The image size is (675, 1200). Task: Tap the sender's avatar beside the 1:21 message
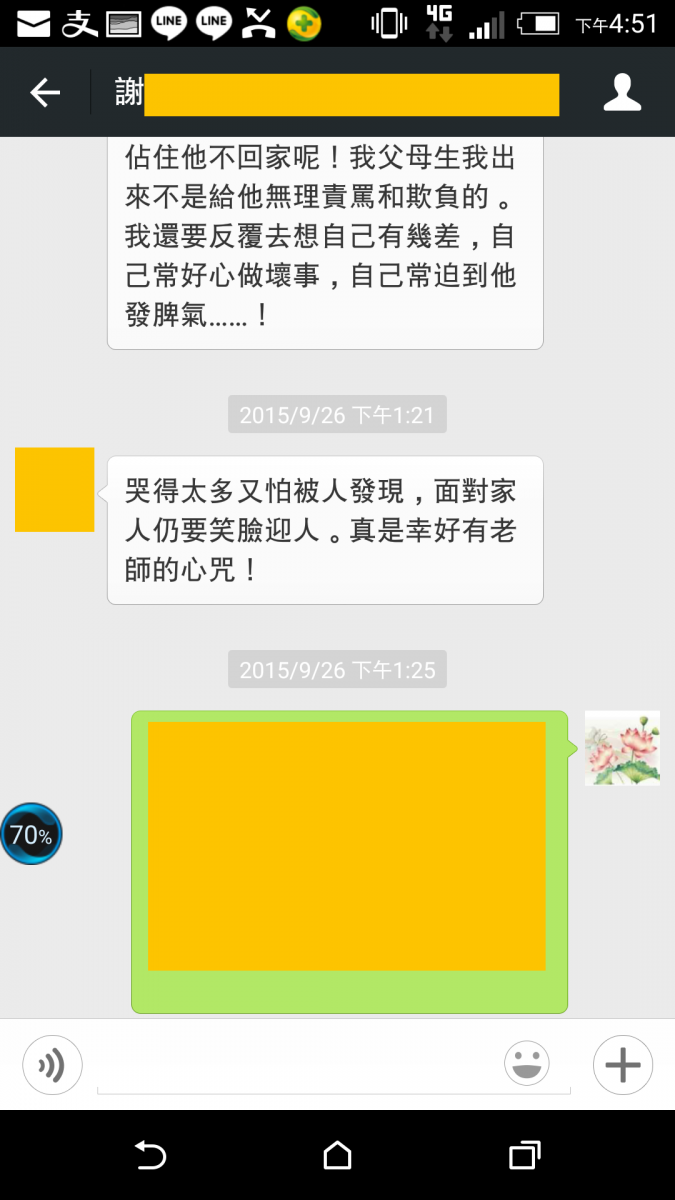(x=55, y=490)
